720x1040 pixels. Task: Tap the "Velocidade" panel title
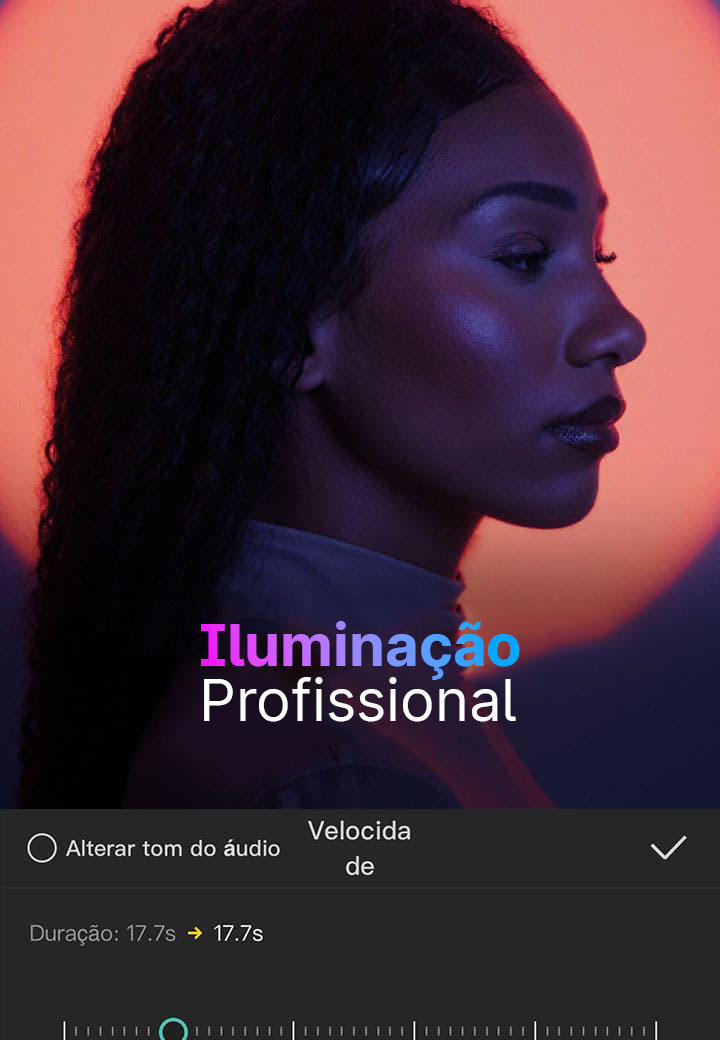coord(360,846)
